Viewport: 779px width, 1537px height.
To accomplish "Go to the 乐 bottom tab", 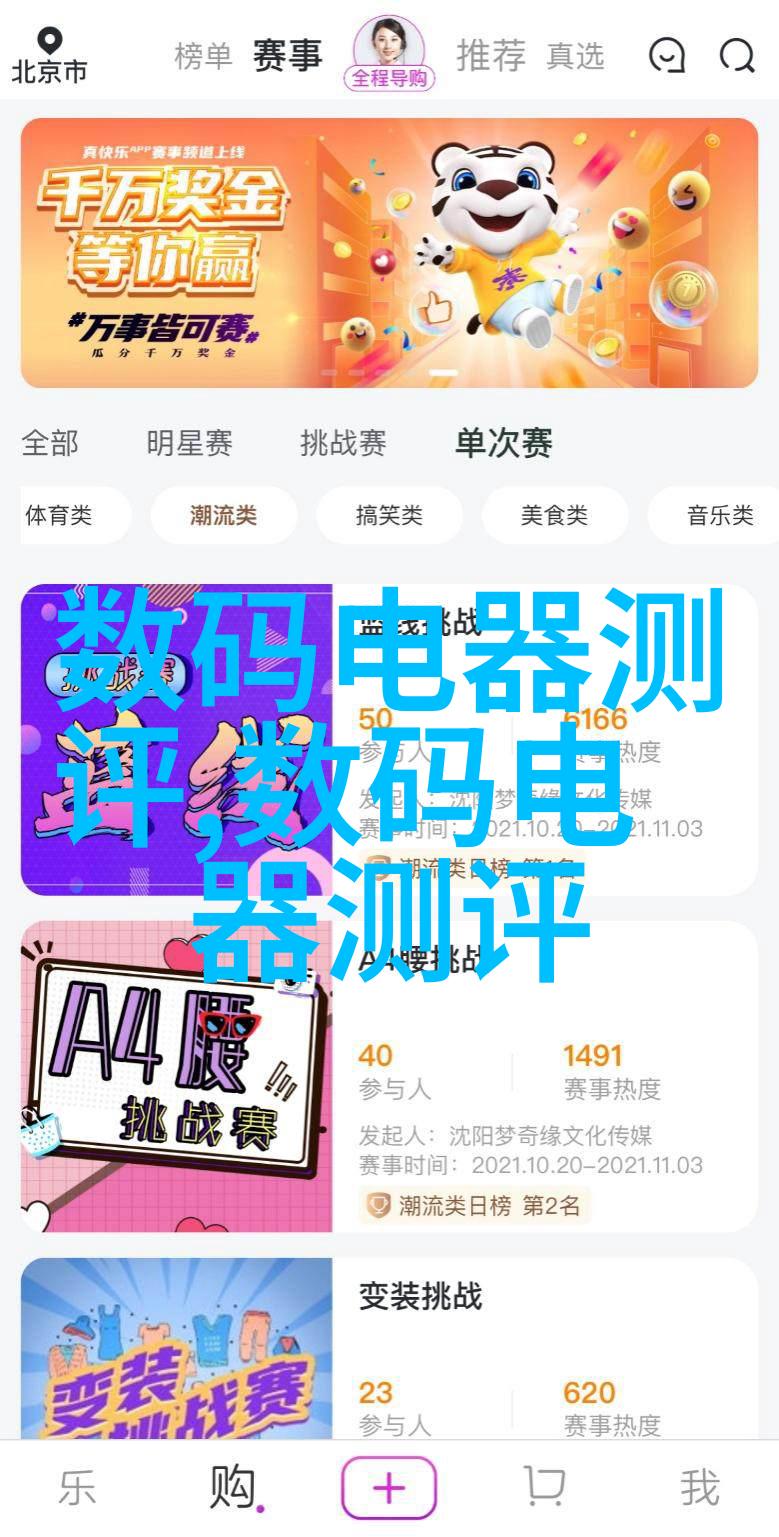I will point(77,1489).
